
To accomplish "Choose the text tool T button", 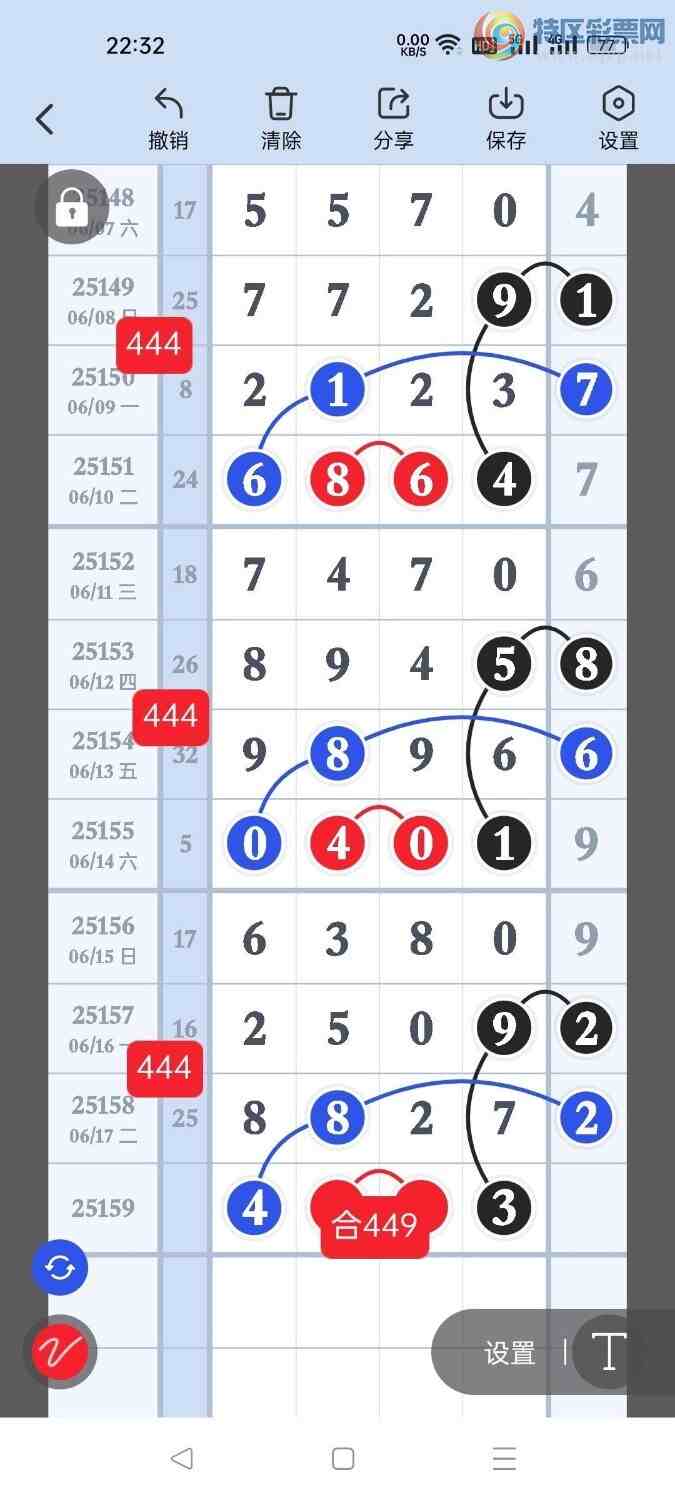I will click(608, 1352).
